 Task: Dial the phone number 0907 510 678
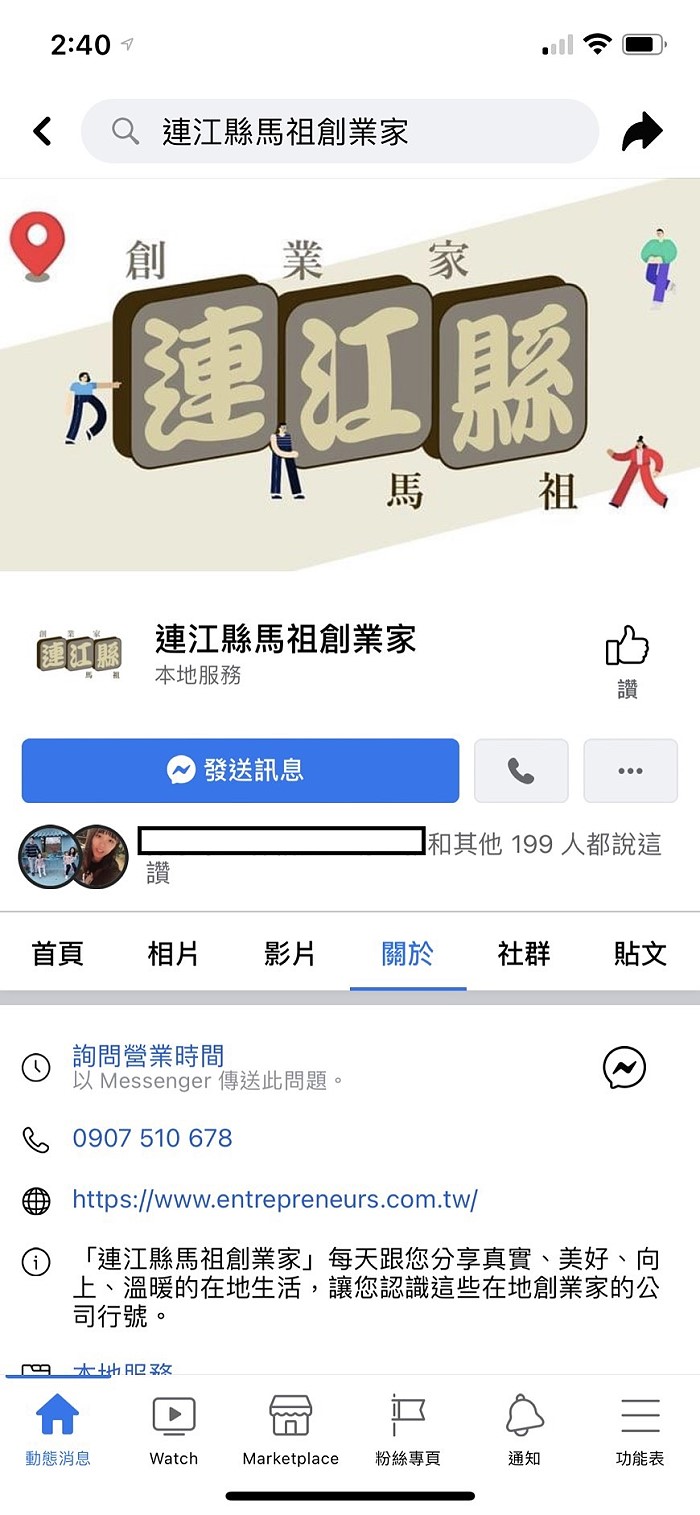point(152,1138)
